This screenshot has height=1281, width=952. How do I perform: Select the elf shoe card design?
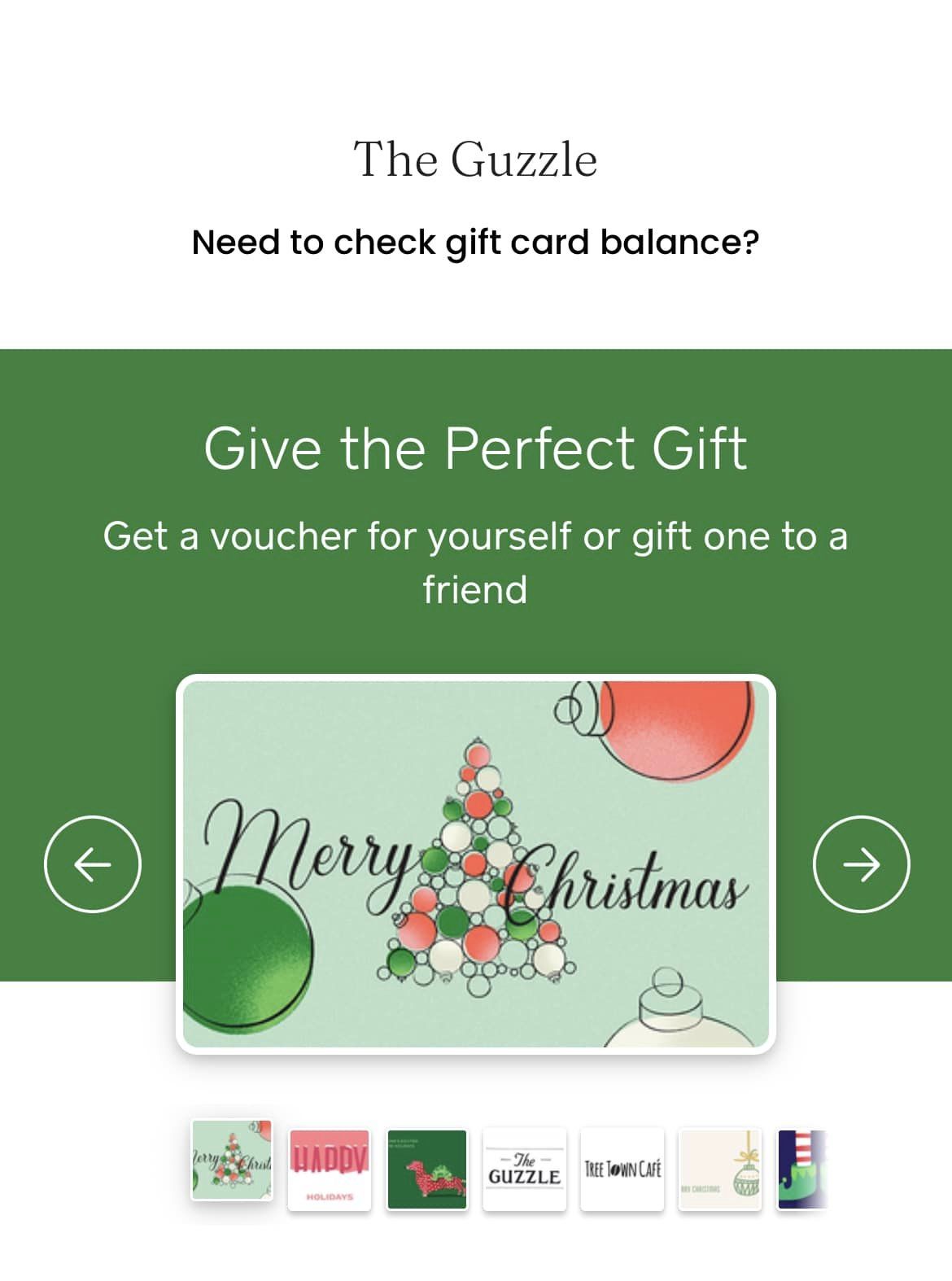click(802, 1170)
